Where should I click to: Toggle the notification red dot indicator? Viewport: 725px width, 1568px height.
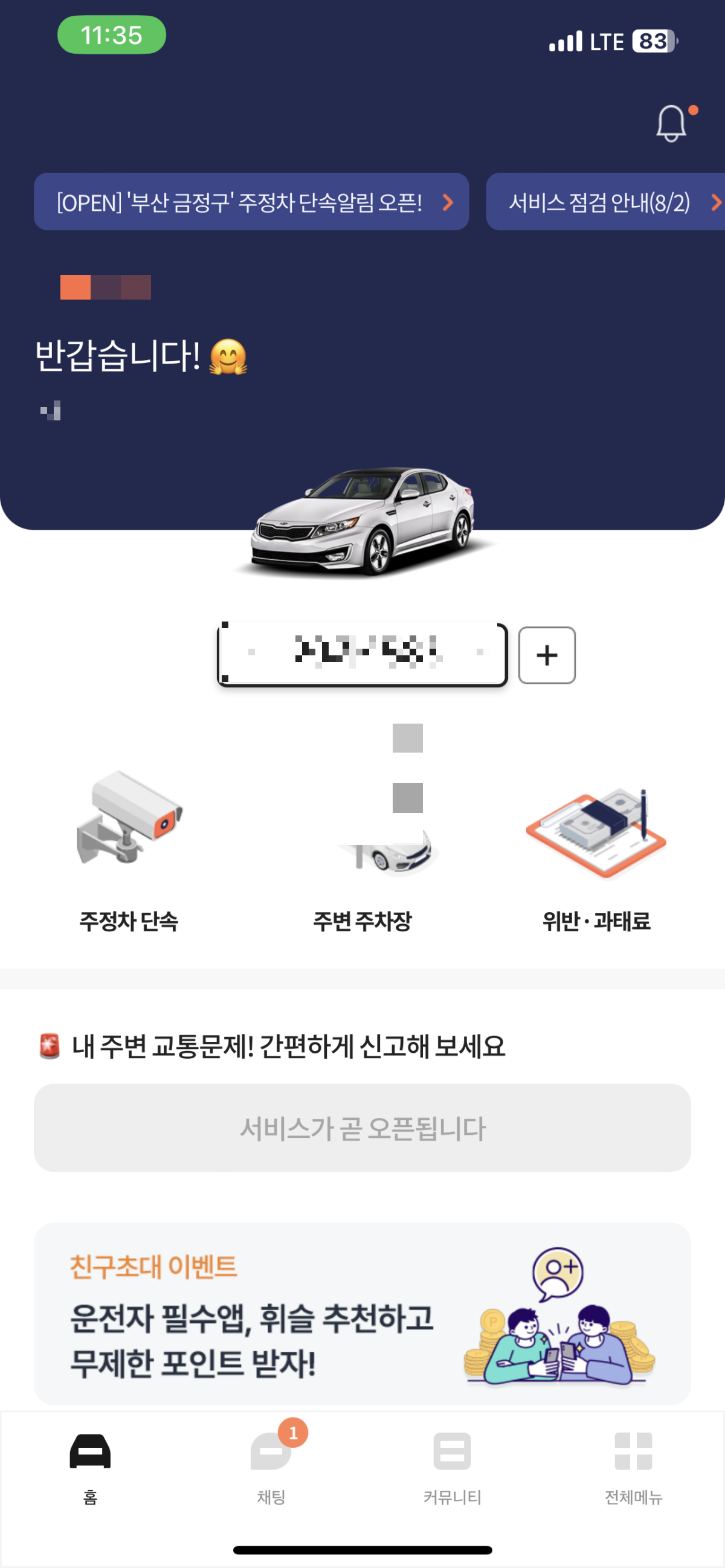(693, 110)
